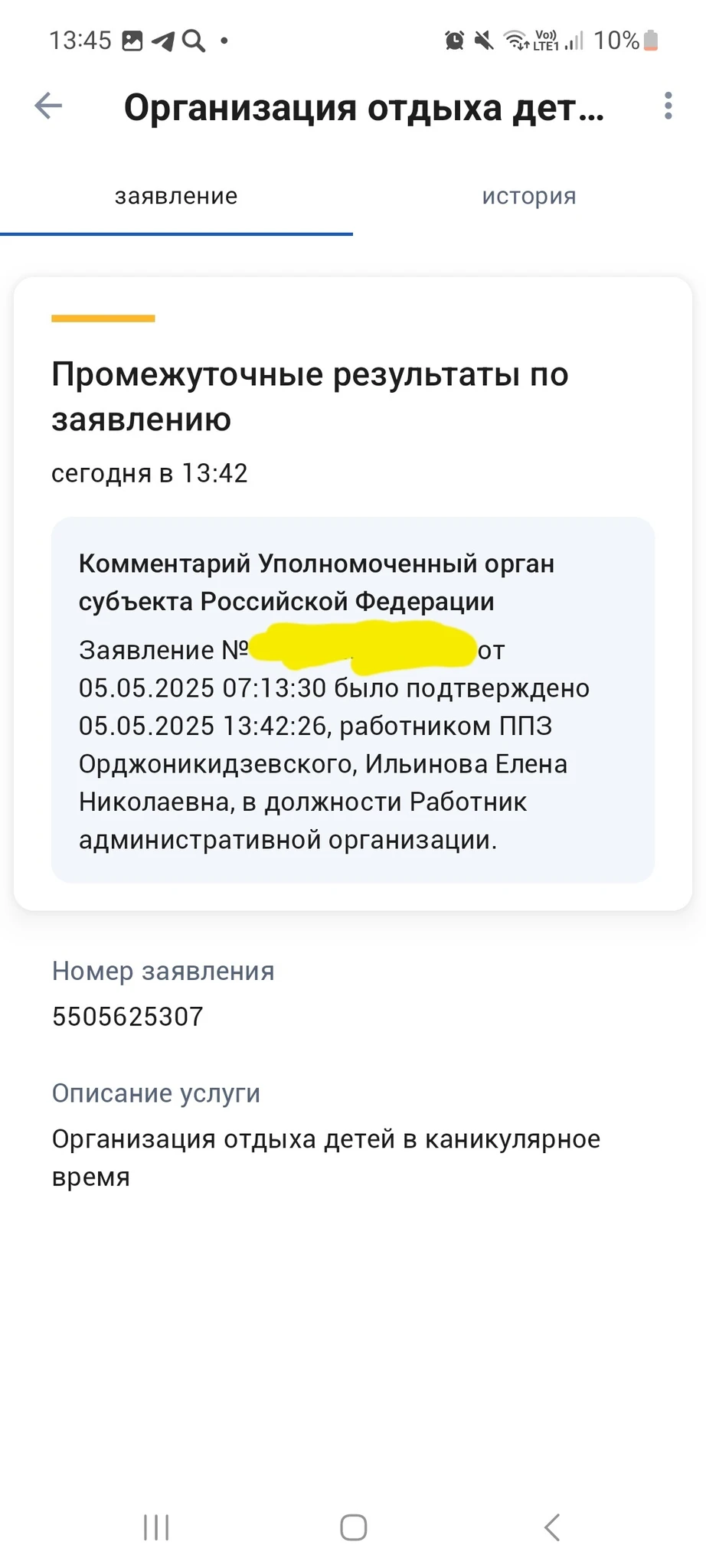This screenshot has width=706, height=1568.
Task: Switch to the история tab
Action: click(528, 197)
